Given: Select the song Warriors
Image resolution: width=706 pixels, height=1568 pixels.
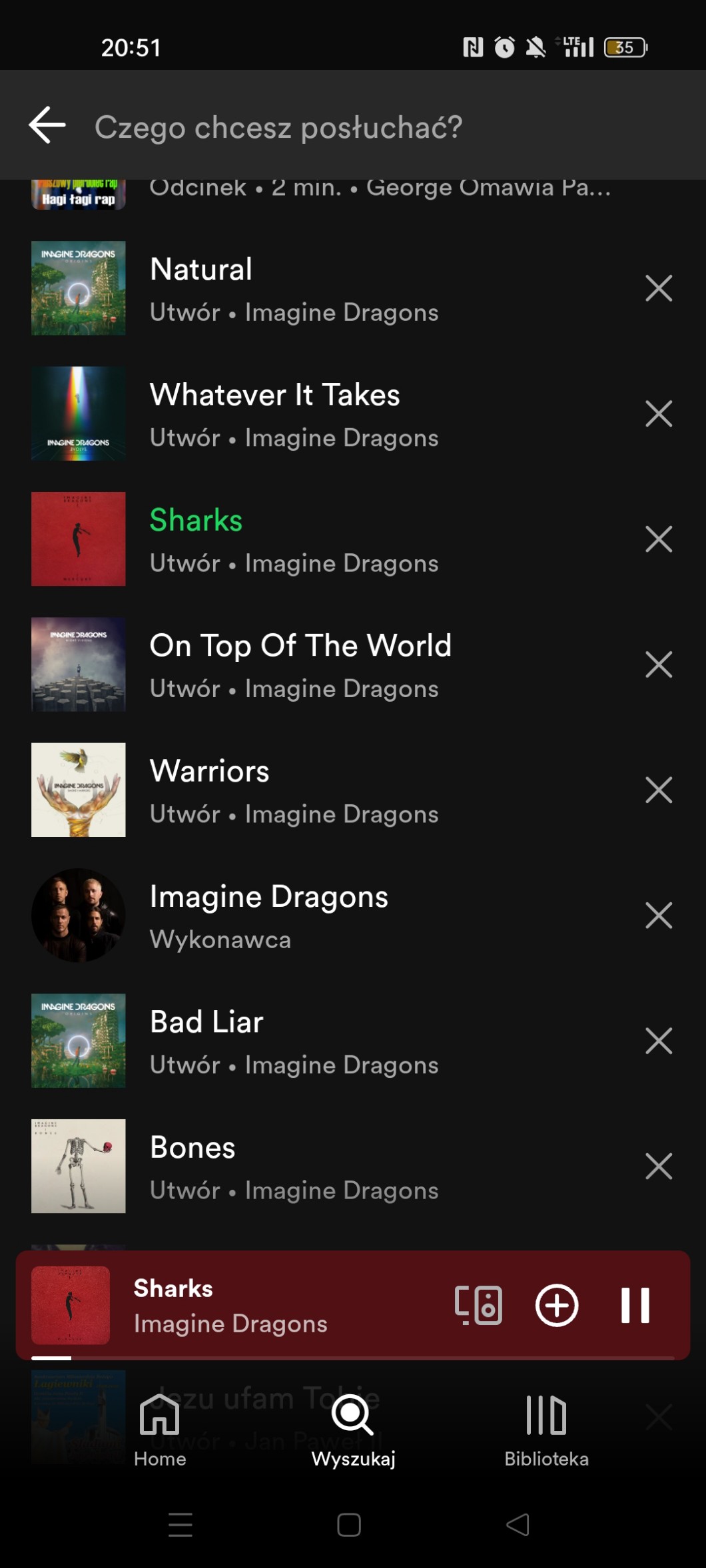Looking at the screenshot, I should (293, 790).
